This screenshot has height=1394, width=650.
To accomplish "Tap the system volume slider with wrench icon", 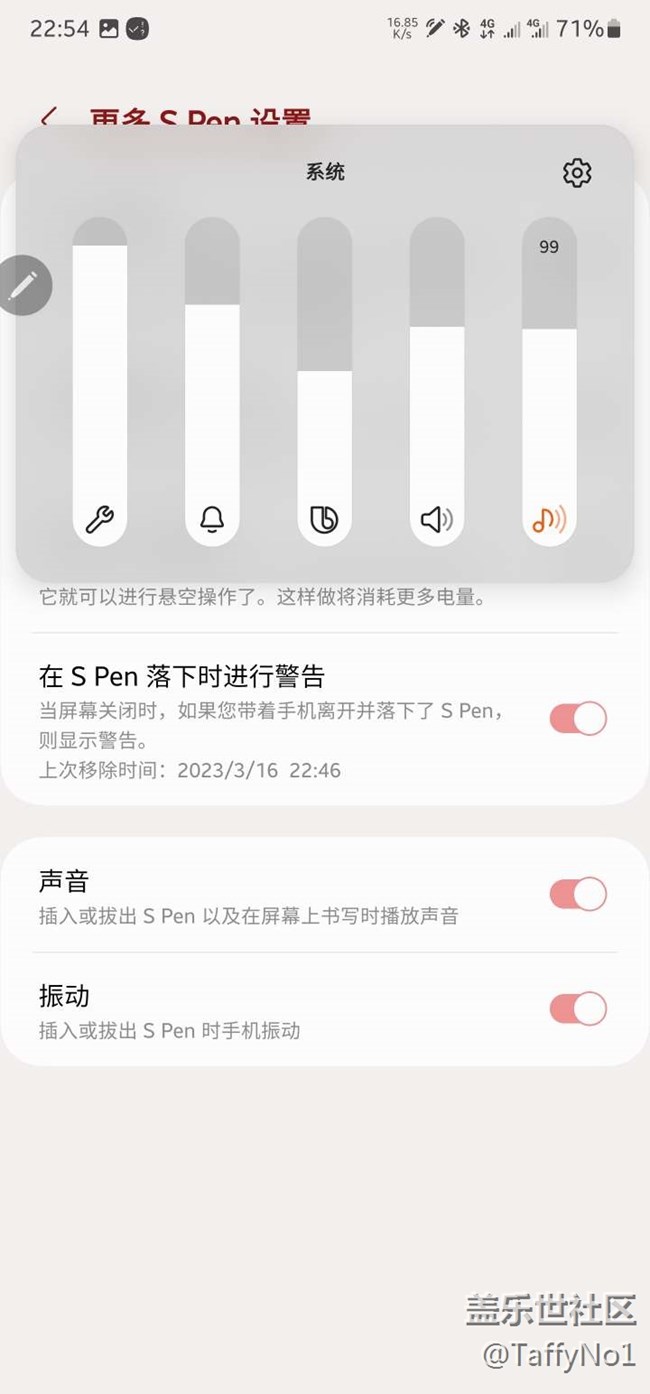I will (100, 381).
